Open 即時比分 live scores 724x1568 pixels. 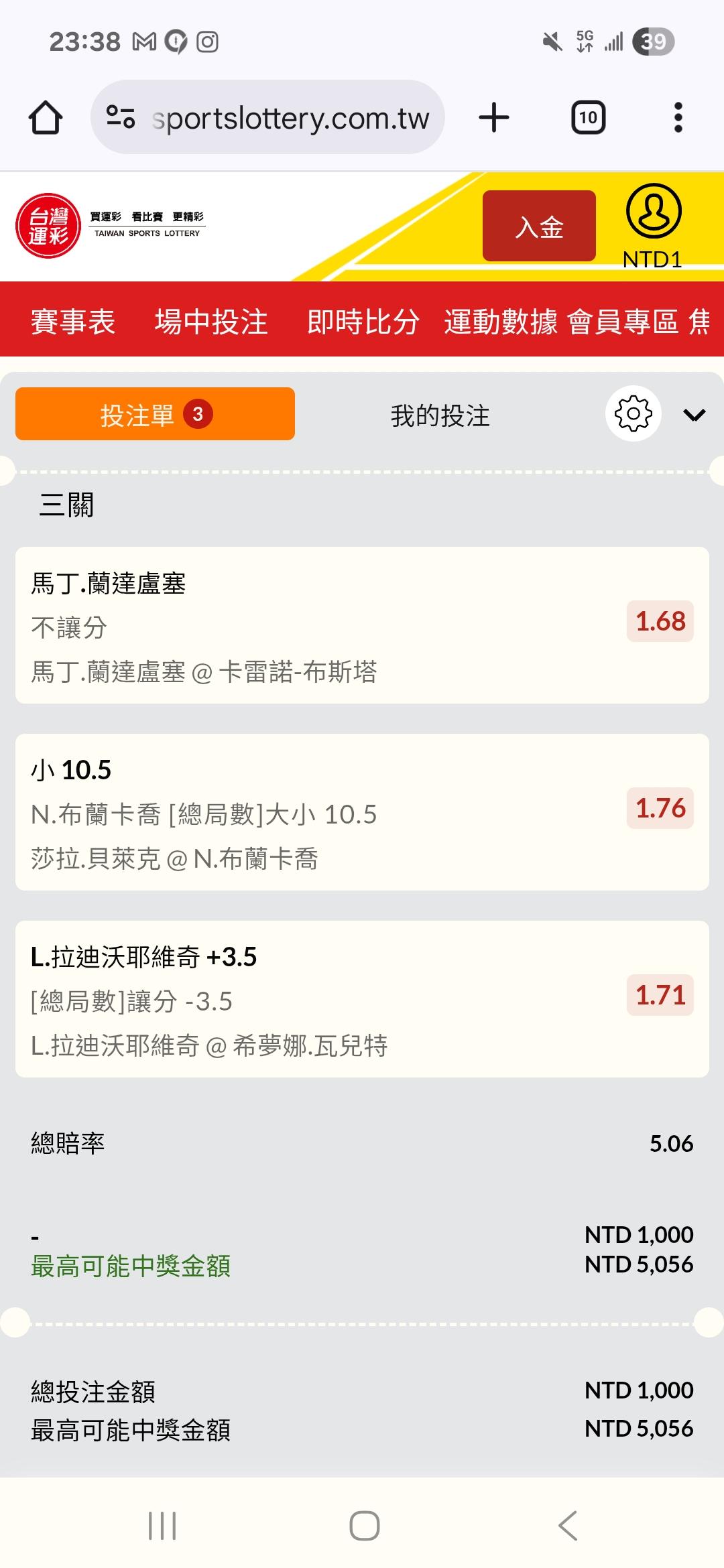click(x=363, y=322)
